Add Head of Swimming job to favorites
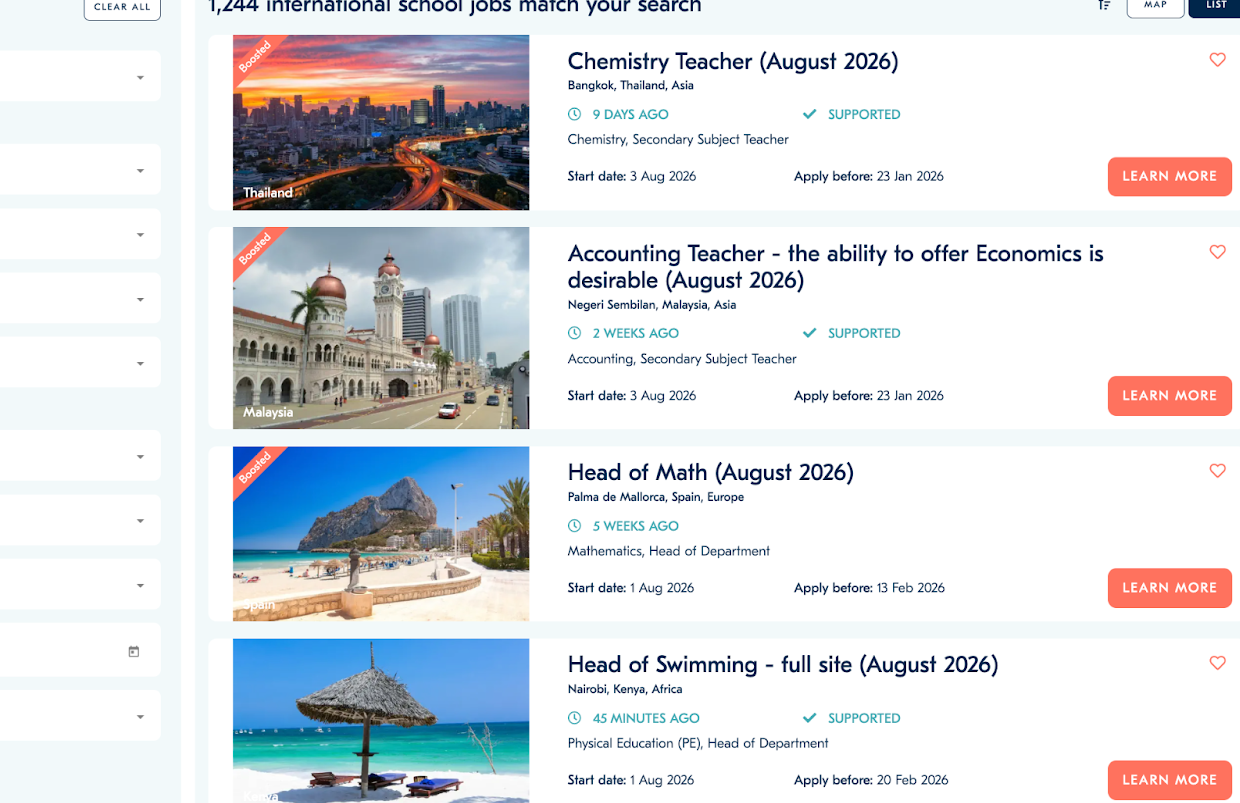 [x=1217, y=663]
